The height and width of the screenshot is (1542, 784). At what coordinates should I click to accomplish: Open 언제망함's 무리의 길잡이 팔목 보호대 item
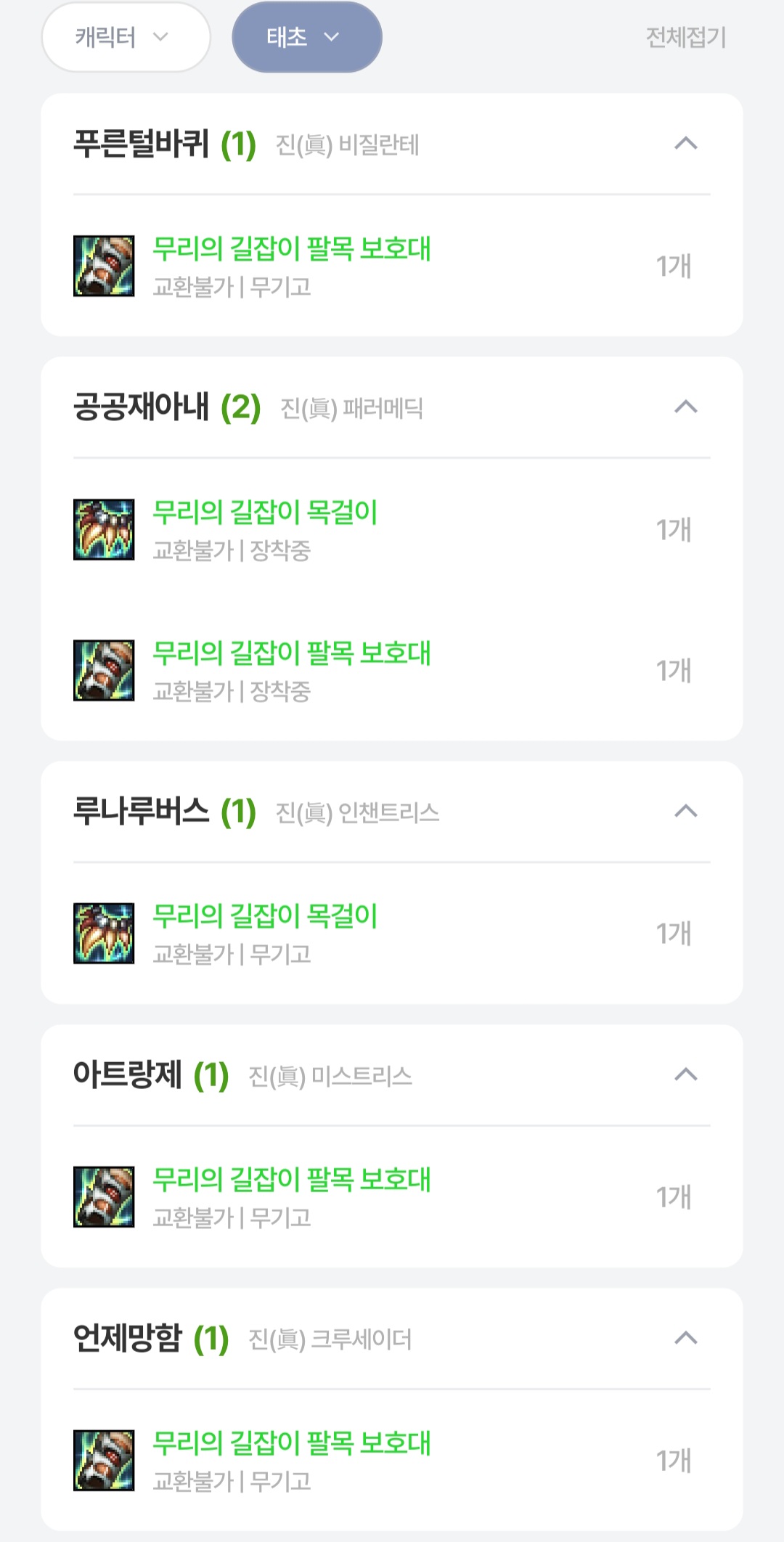392,1461
